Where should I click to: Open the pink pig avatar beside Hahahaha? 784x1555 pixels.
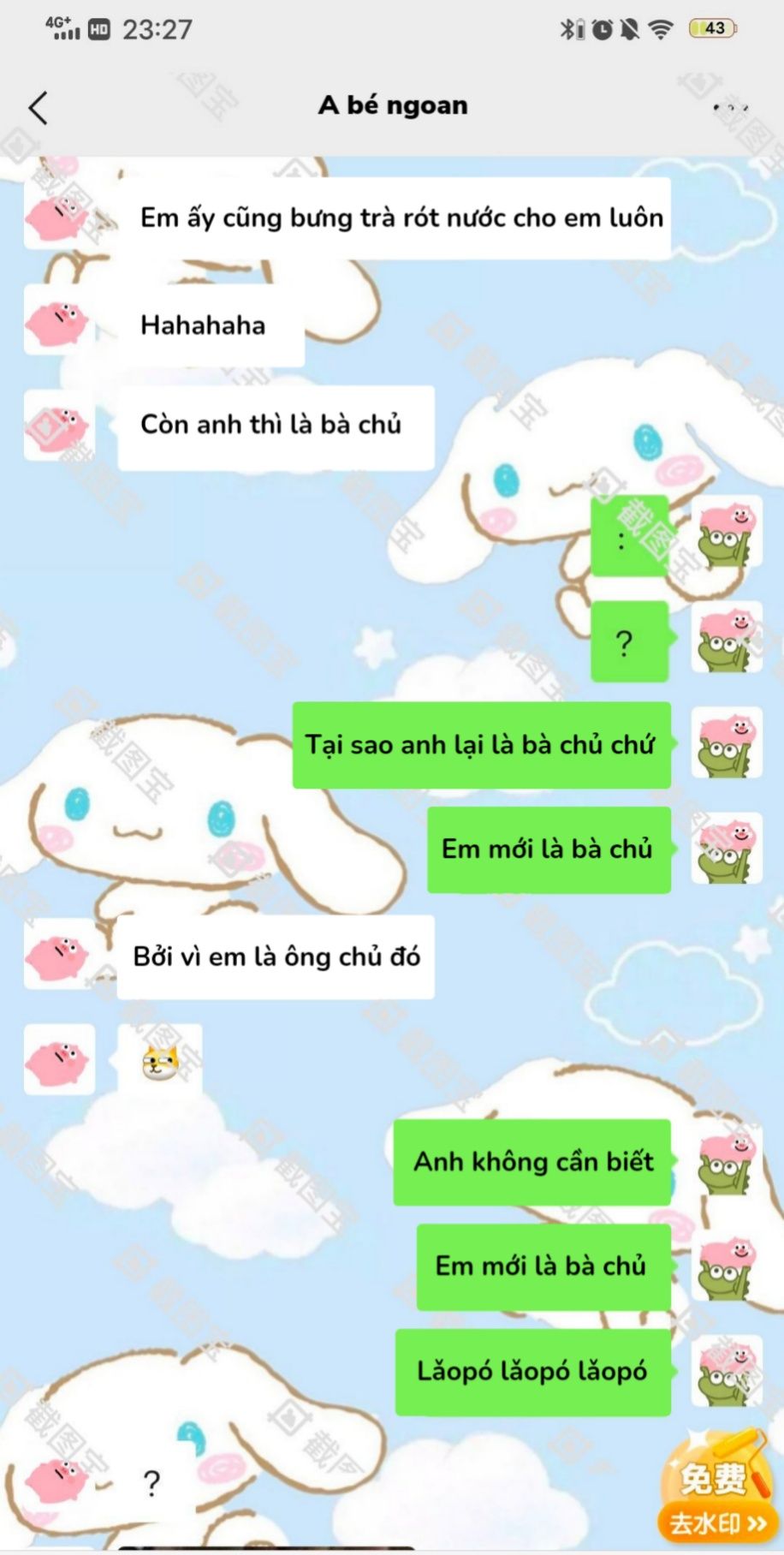(x=59, y=321)
